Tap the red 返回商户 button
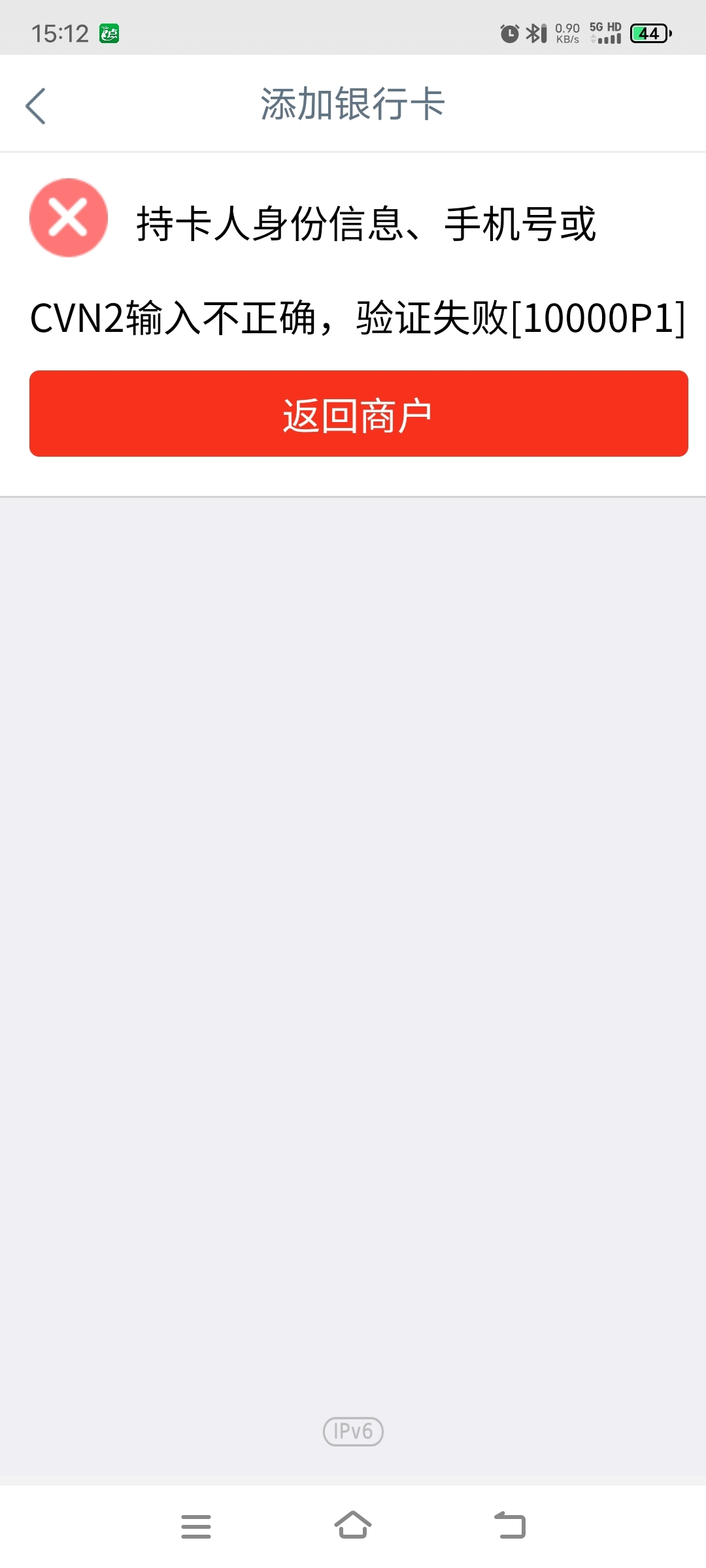The image size is (706, 1568). click(x=358, y=414)
